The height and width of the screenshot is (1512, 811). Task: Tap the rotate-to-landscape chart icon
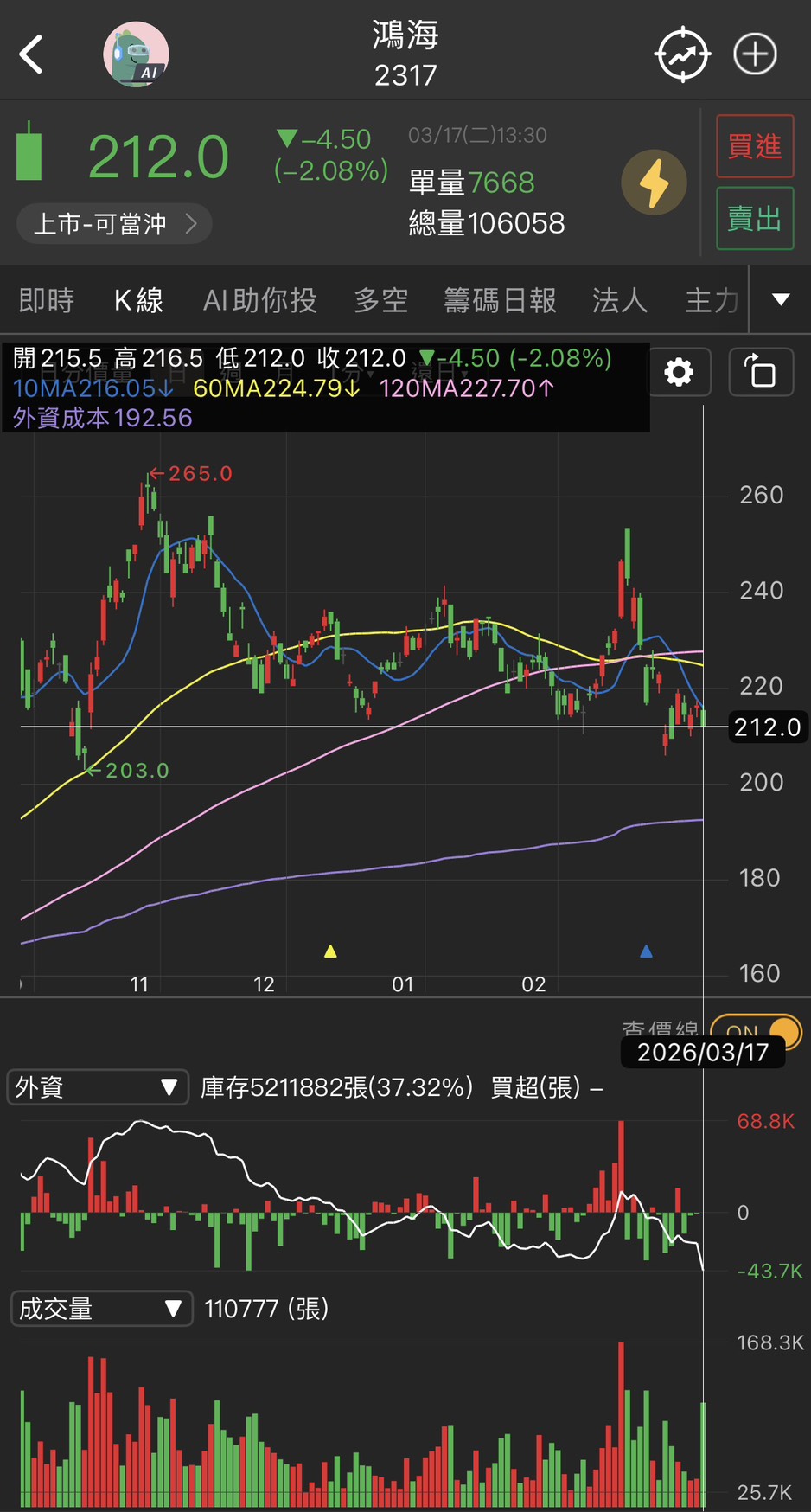(762, 372)
